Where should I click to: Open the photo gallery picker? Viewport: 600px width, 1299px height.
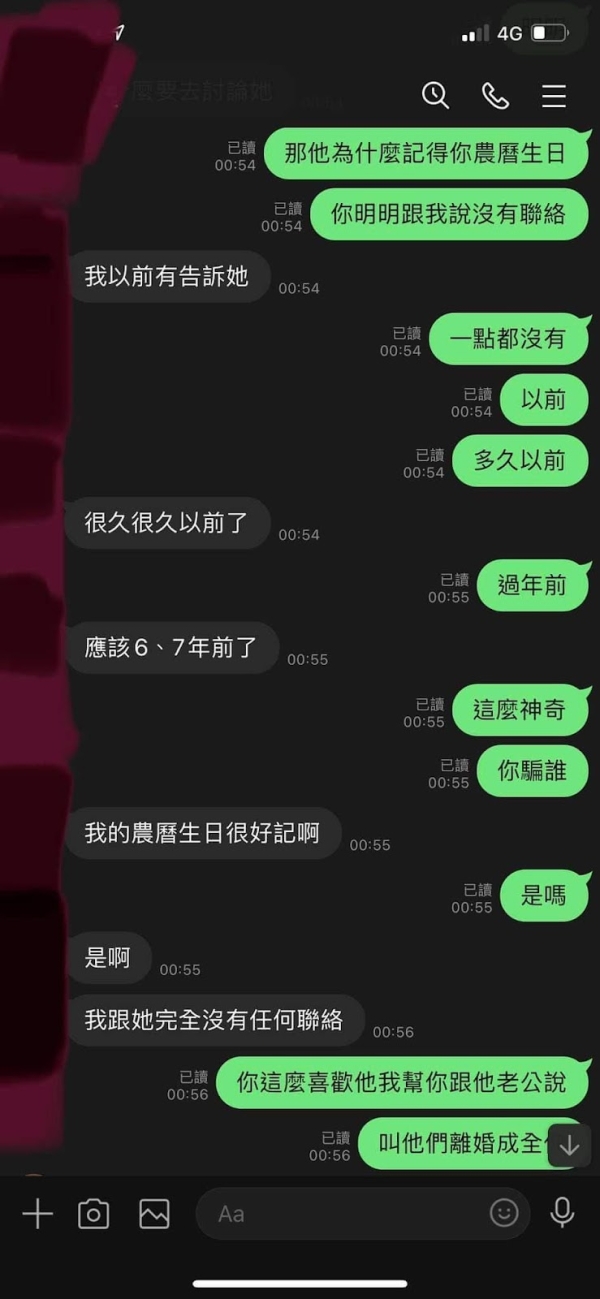click(x=154, y=1214)
